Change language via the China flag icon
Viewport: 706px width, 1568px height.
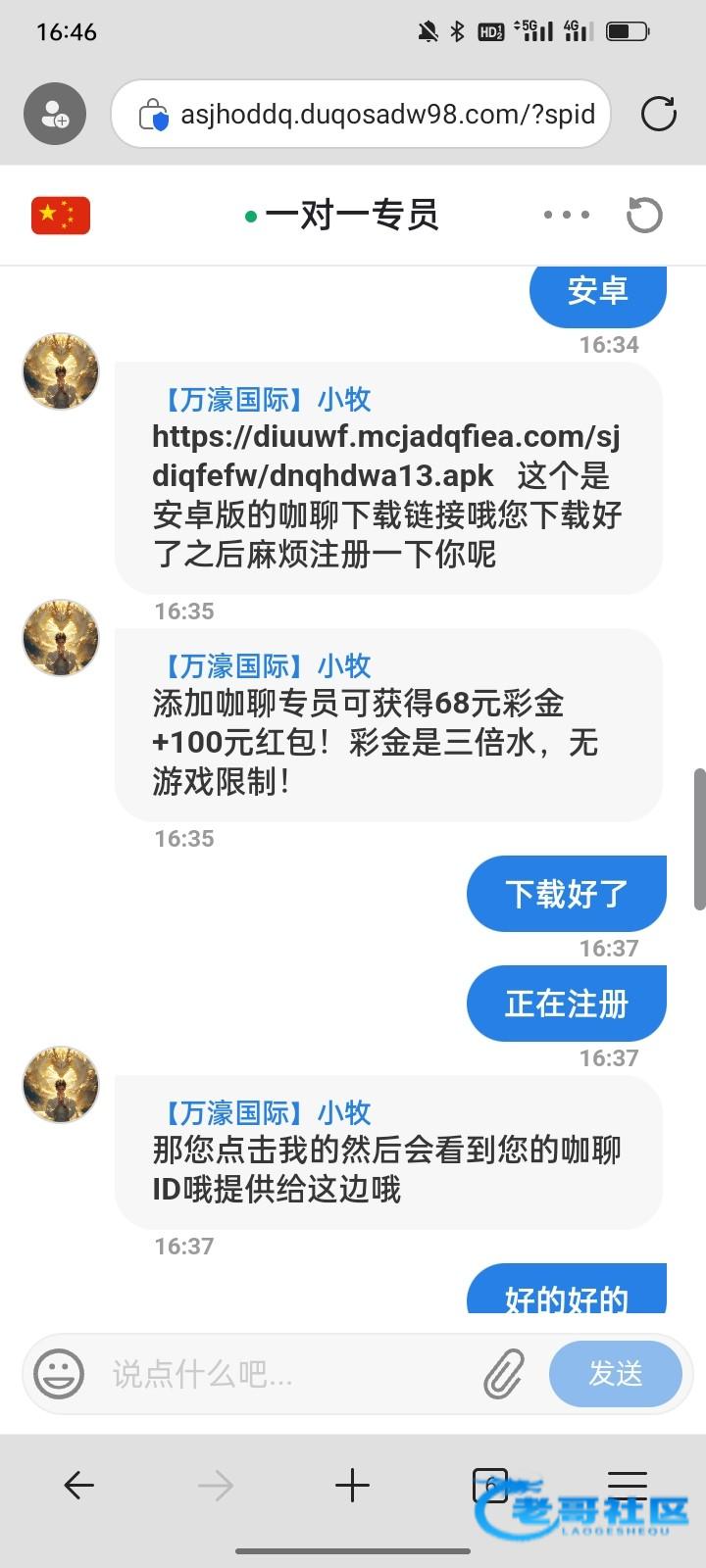[61, 216]
